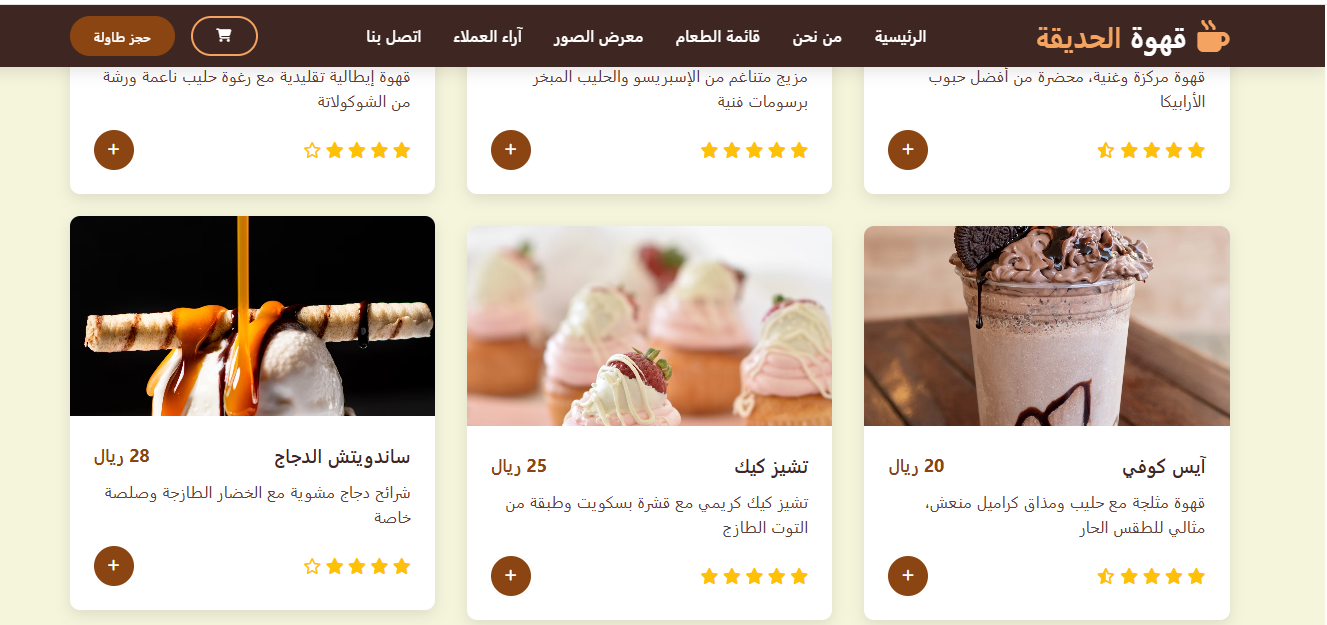Open the shopping cart
Screen dimensions: 1327x625
click(x=224, y=36)
